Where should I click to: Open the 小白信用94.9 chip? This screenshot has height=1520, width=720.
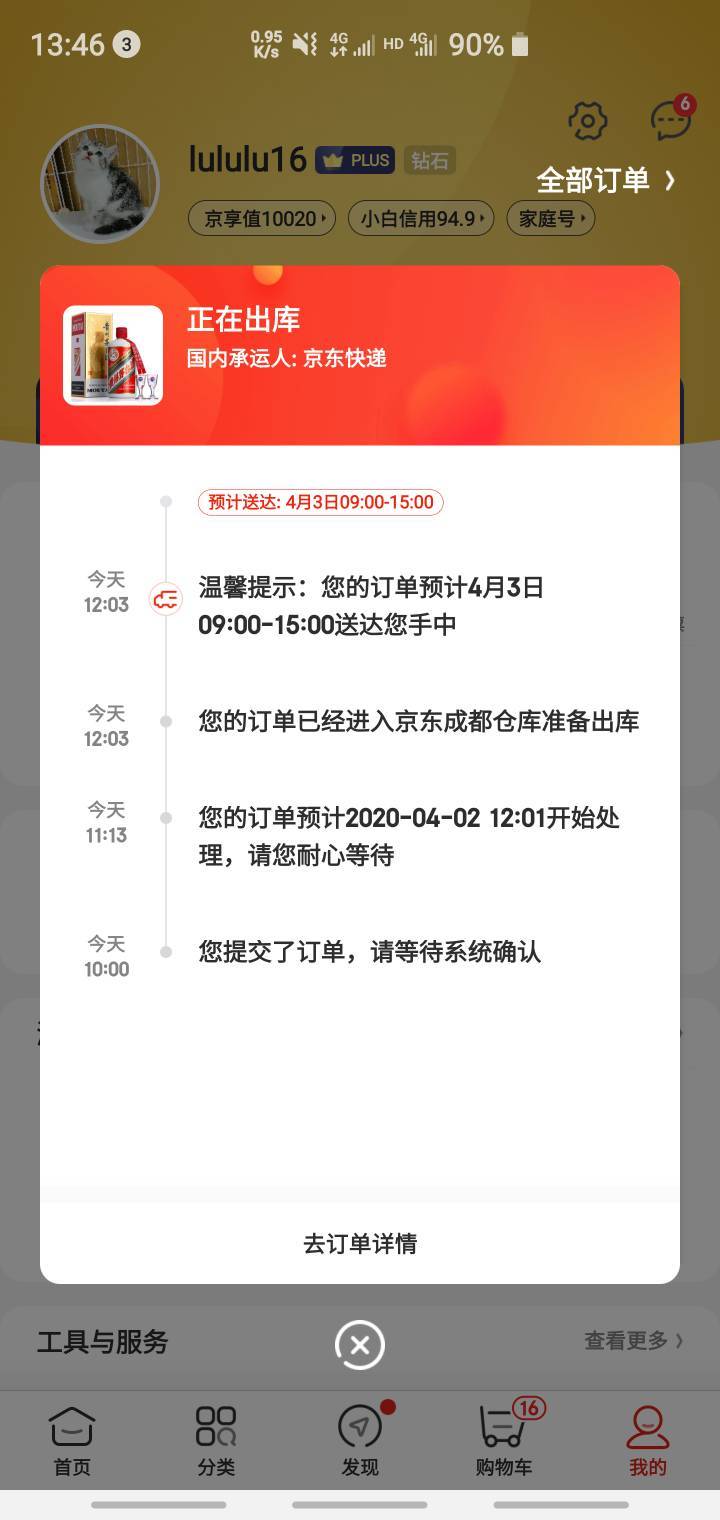coord(421,218)
